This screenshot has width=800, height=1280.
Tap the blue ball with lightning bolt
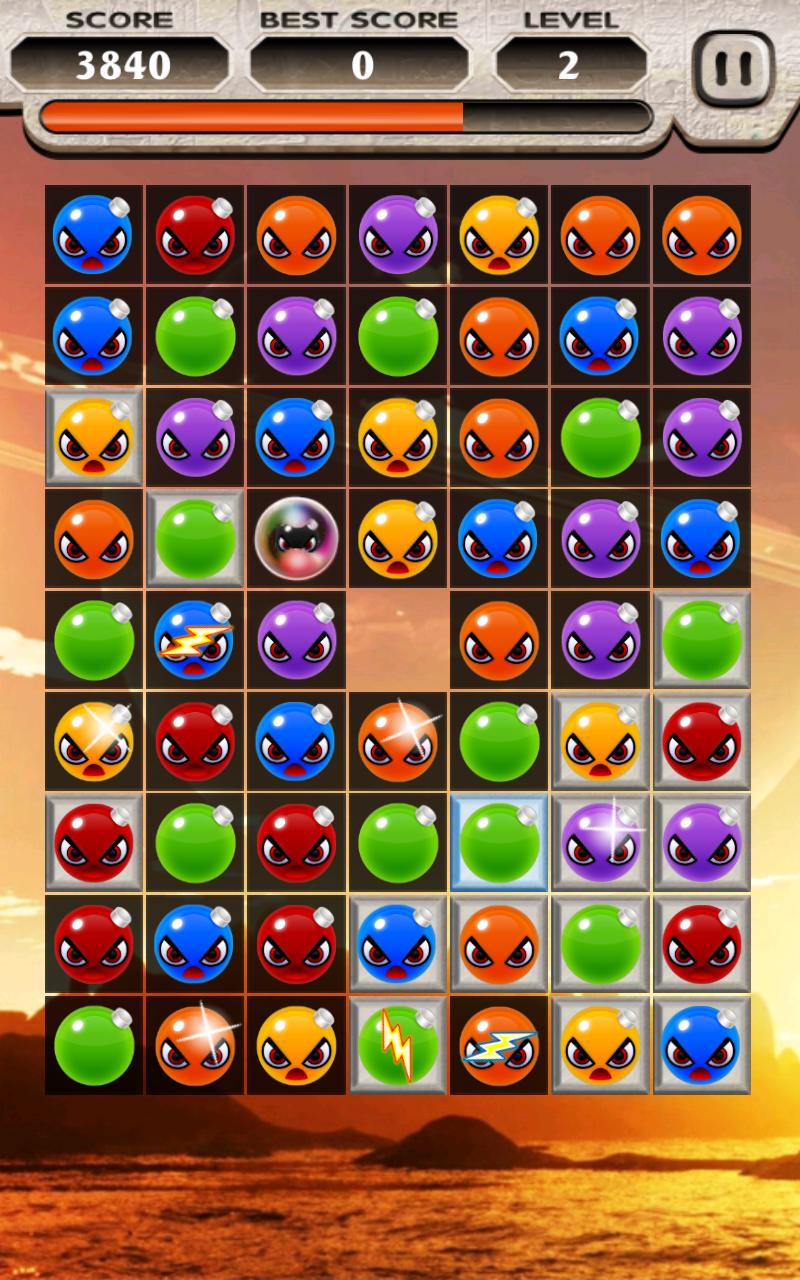195,640
